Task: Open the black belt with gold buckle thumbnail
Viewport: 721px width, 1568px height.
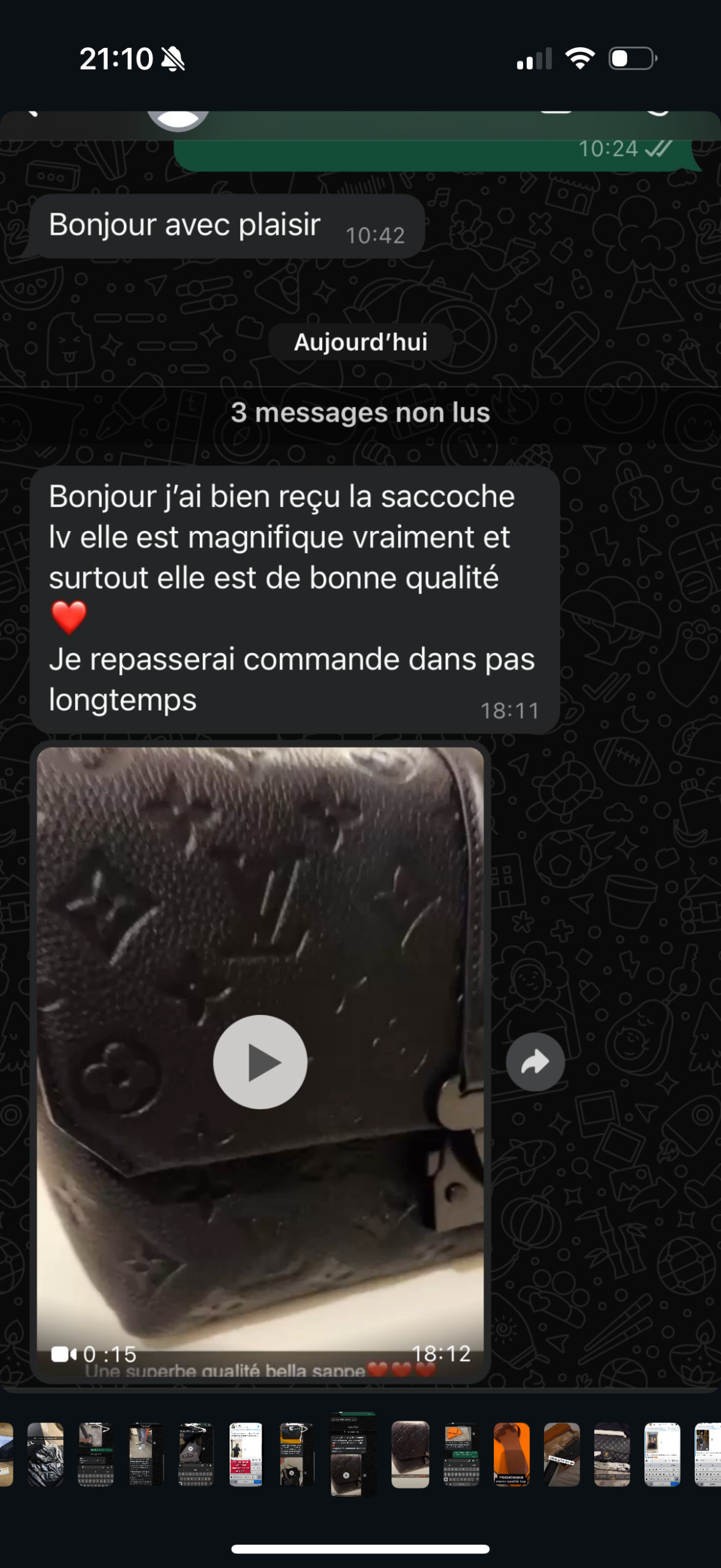Action: pyautogui.click(x=562, y=1455)
